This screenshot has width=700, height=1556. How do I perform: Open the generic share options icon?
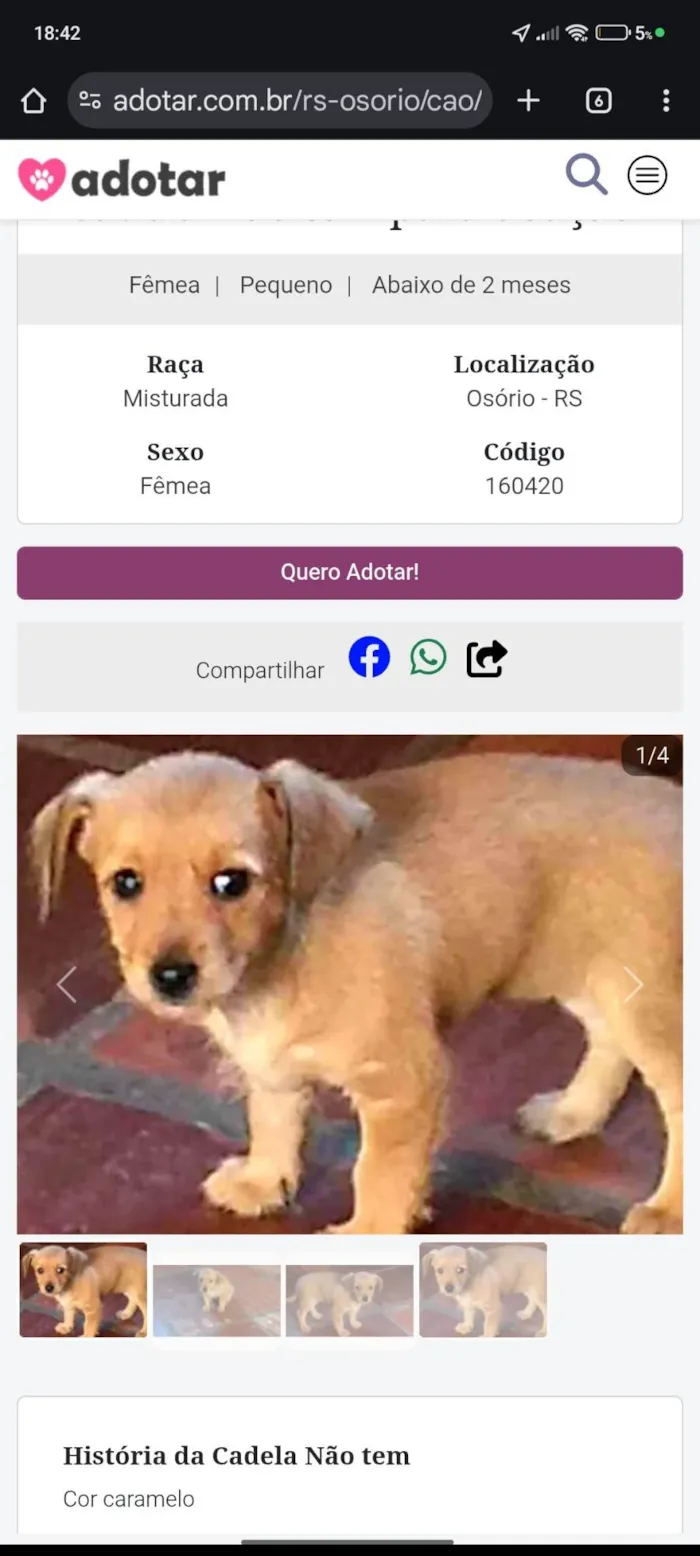487,659
